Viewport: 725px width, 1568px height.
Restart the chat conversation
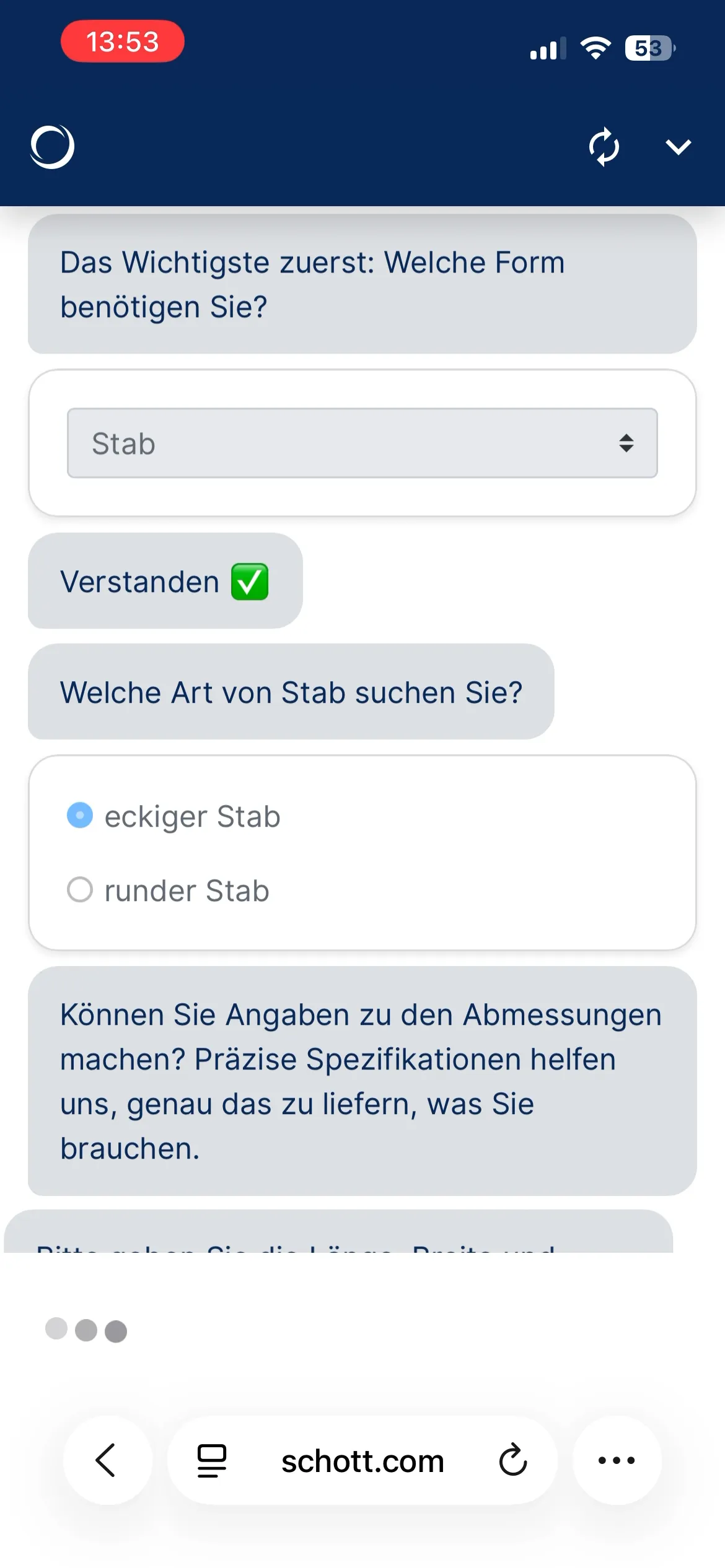point(605,146)
